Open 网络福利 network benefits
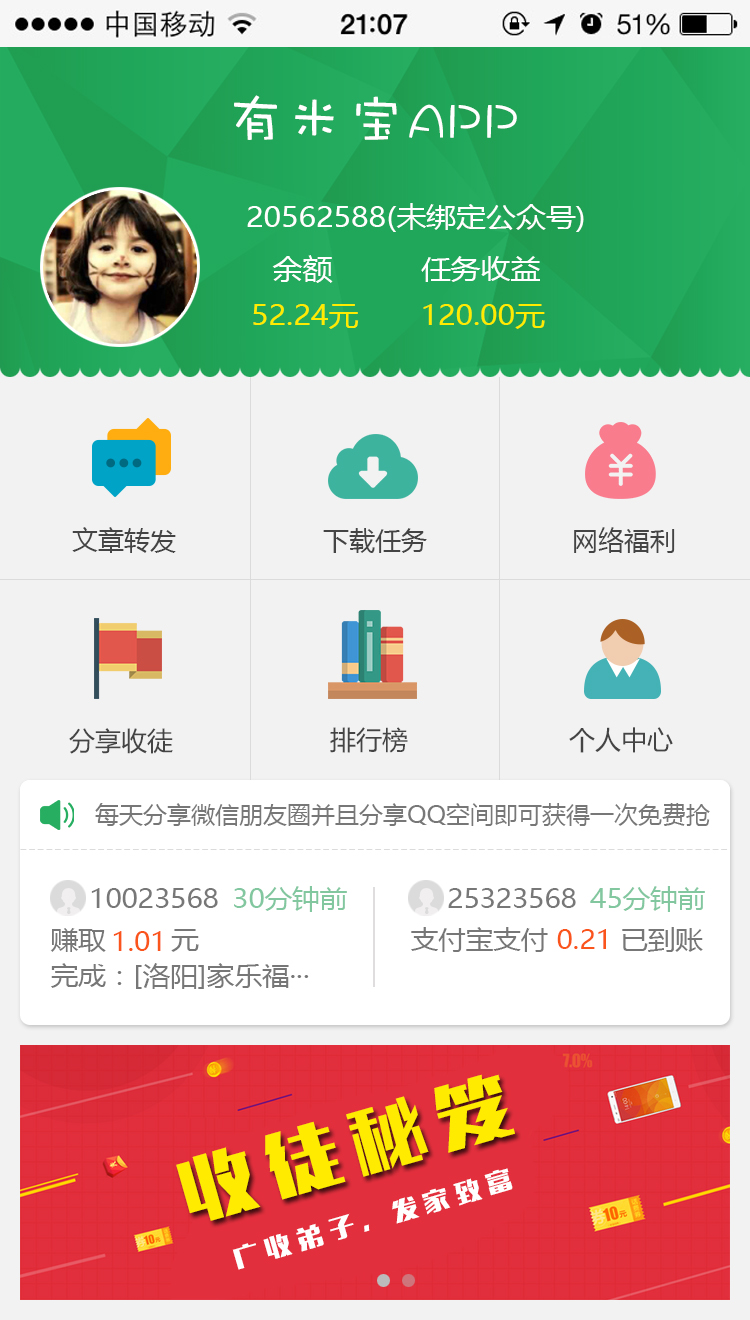This screenshot has width=750, height=1320. pos(624,480)
